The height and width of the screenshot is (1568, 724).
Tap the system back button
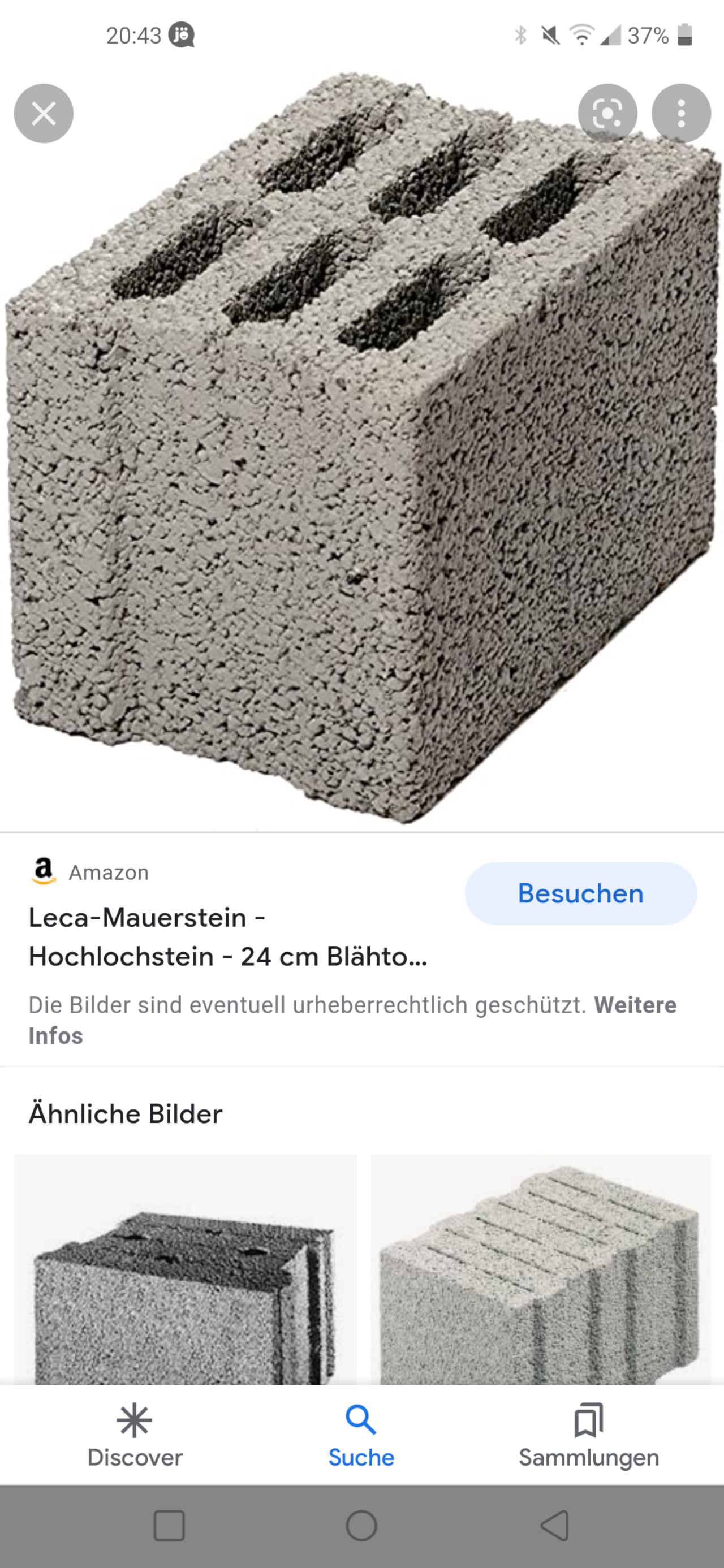[x=555, y=1526]
